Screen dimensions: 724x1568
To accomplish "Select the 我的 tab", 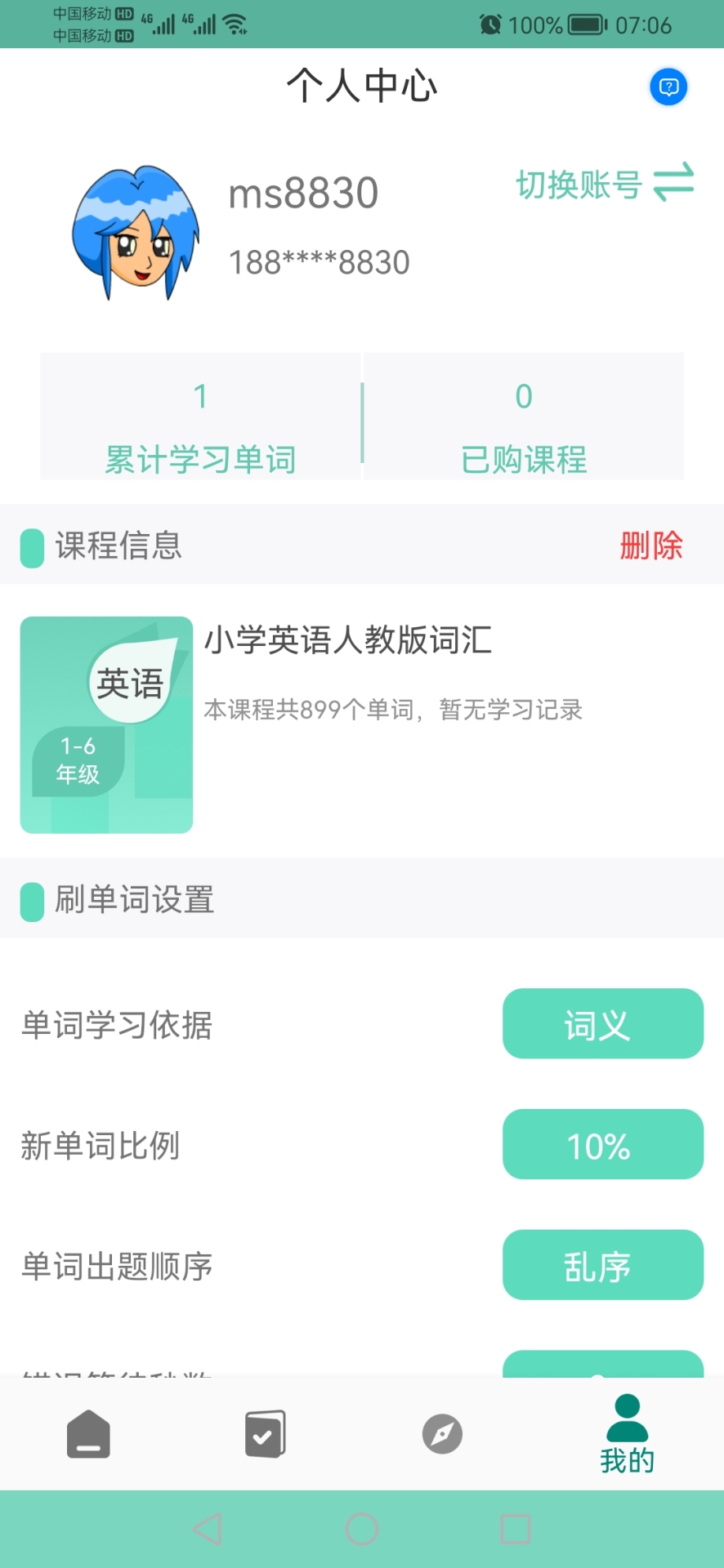I will tap(627, 1434).
